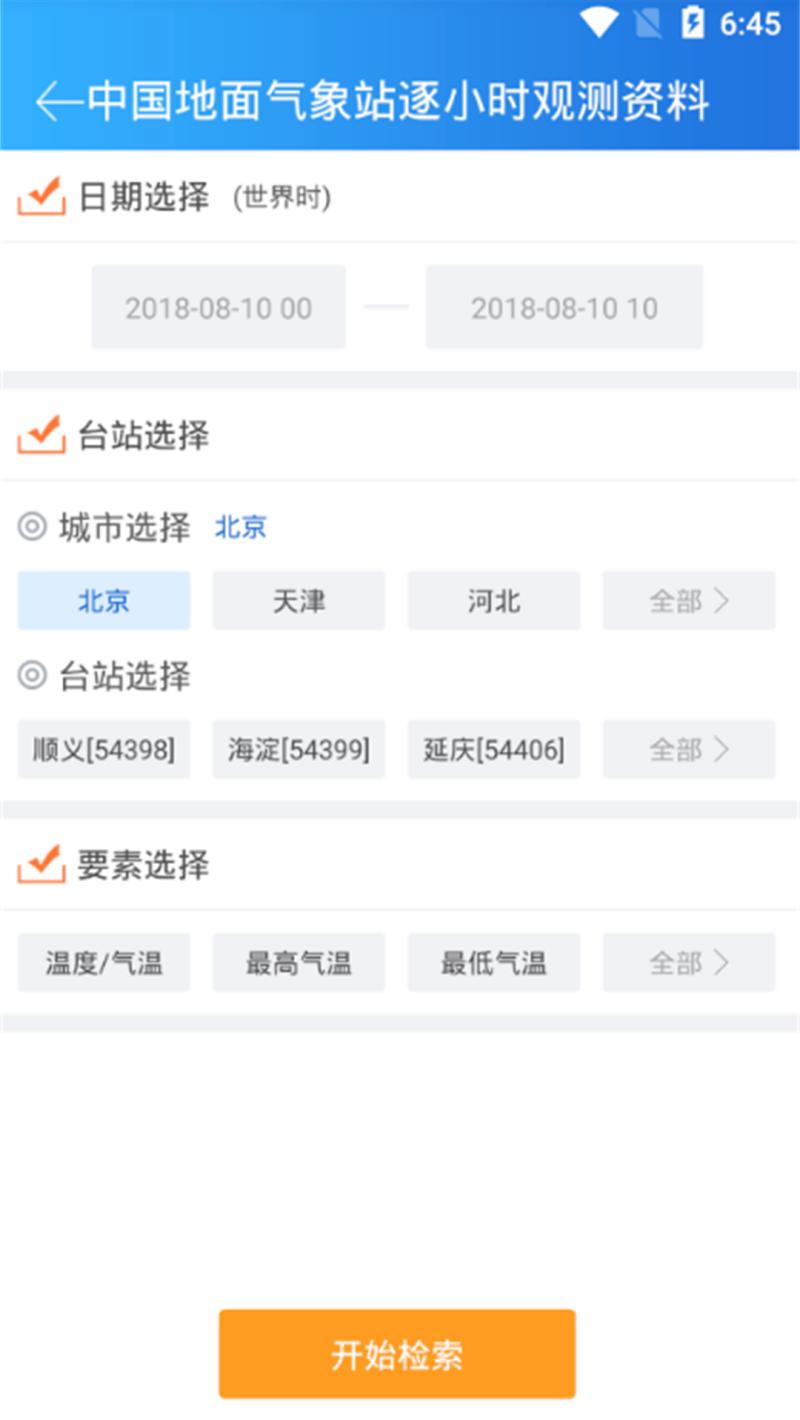Pick the 最高气温 element
This screenshot has width=800, height=1420.
tap(298, 963)
